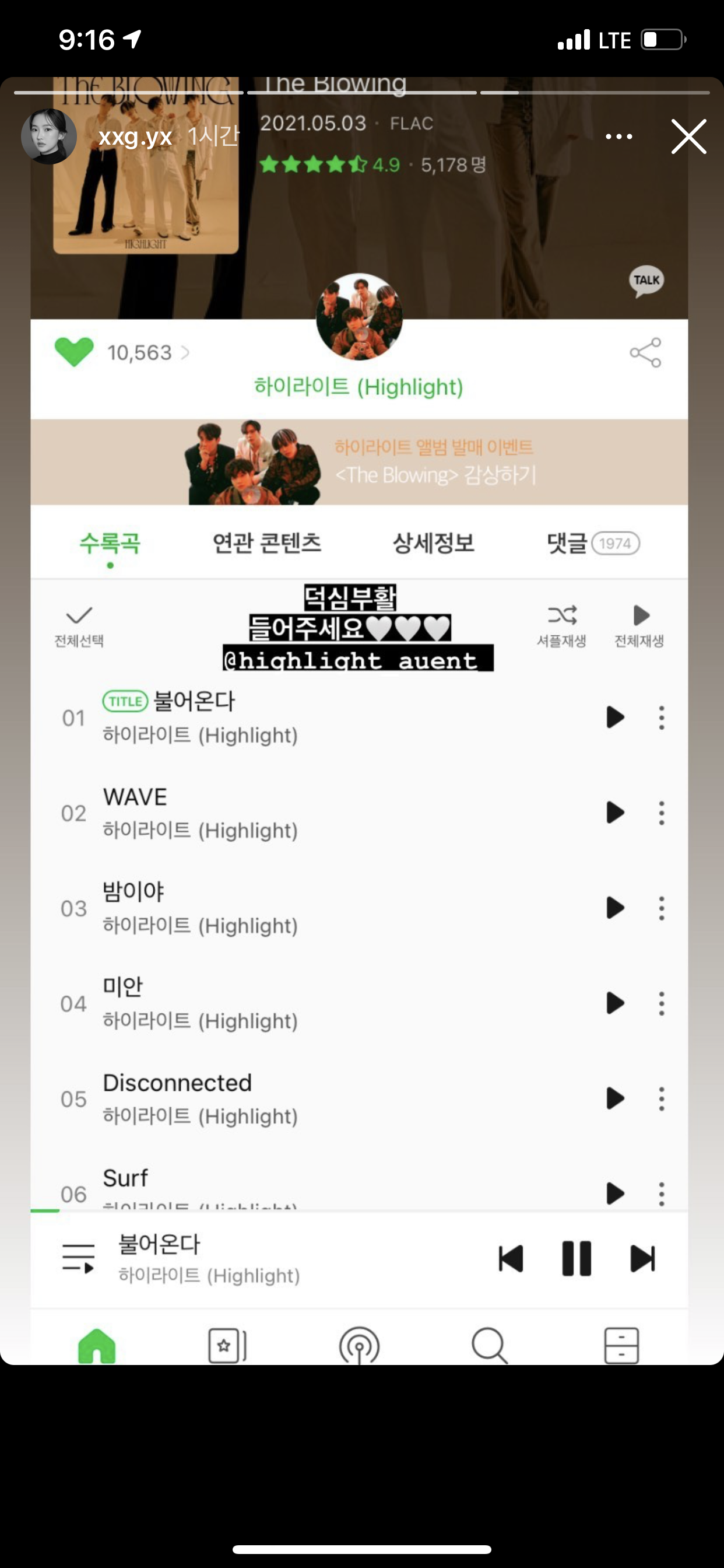The height and width of the screenshot is (1568, 724).
Task: Select the shuffle play (셔플재생) icon
Action: [563, 617]
